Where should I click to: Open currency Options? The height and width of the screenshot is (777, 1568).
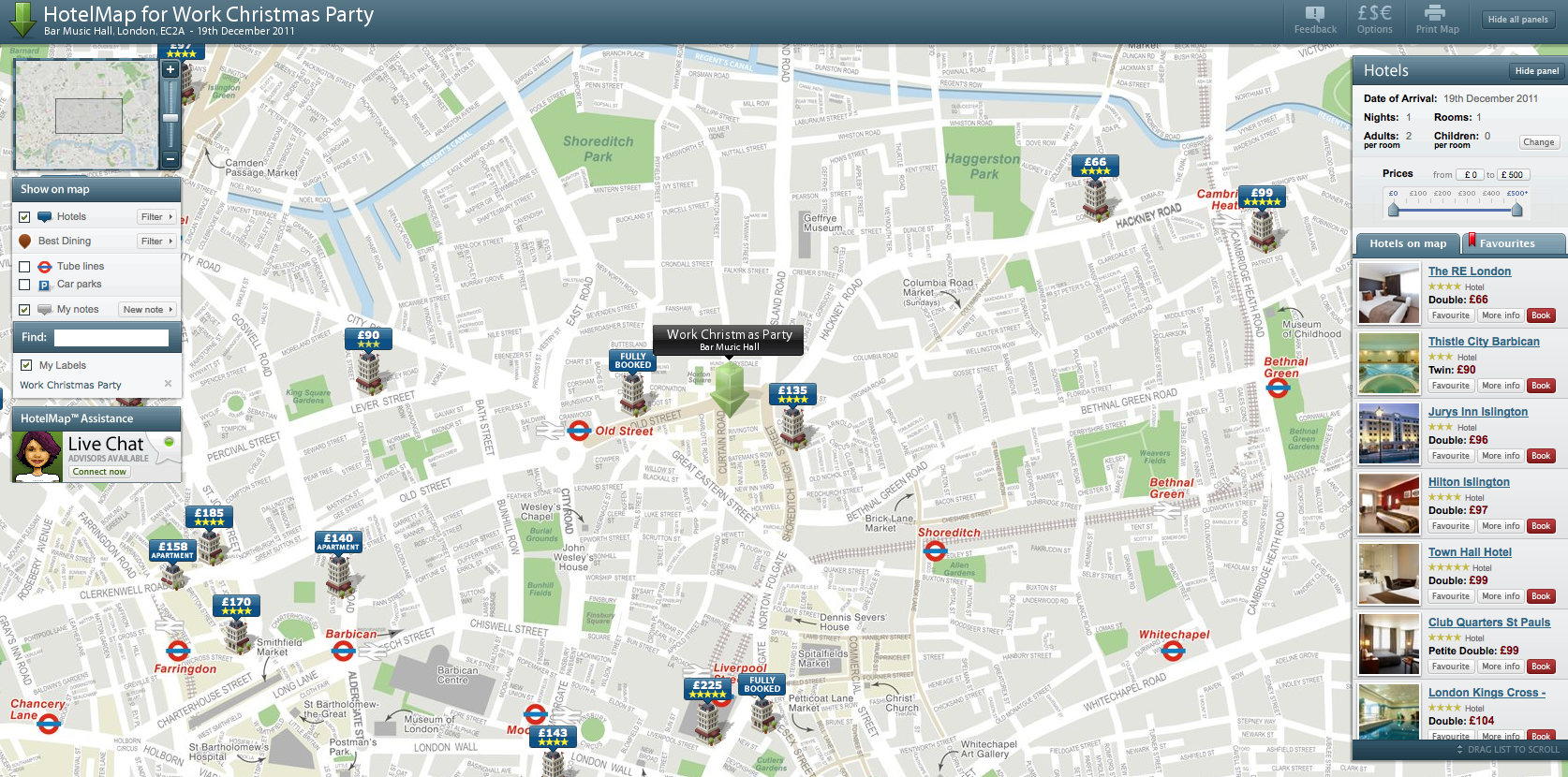(1374, 20)
